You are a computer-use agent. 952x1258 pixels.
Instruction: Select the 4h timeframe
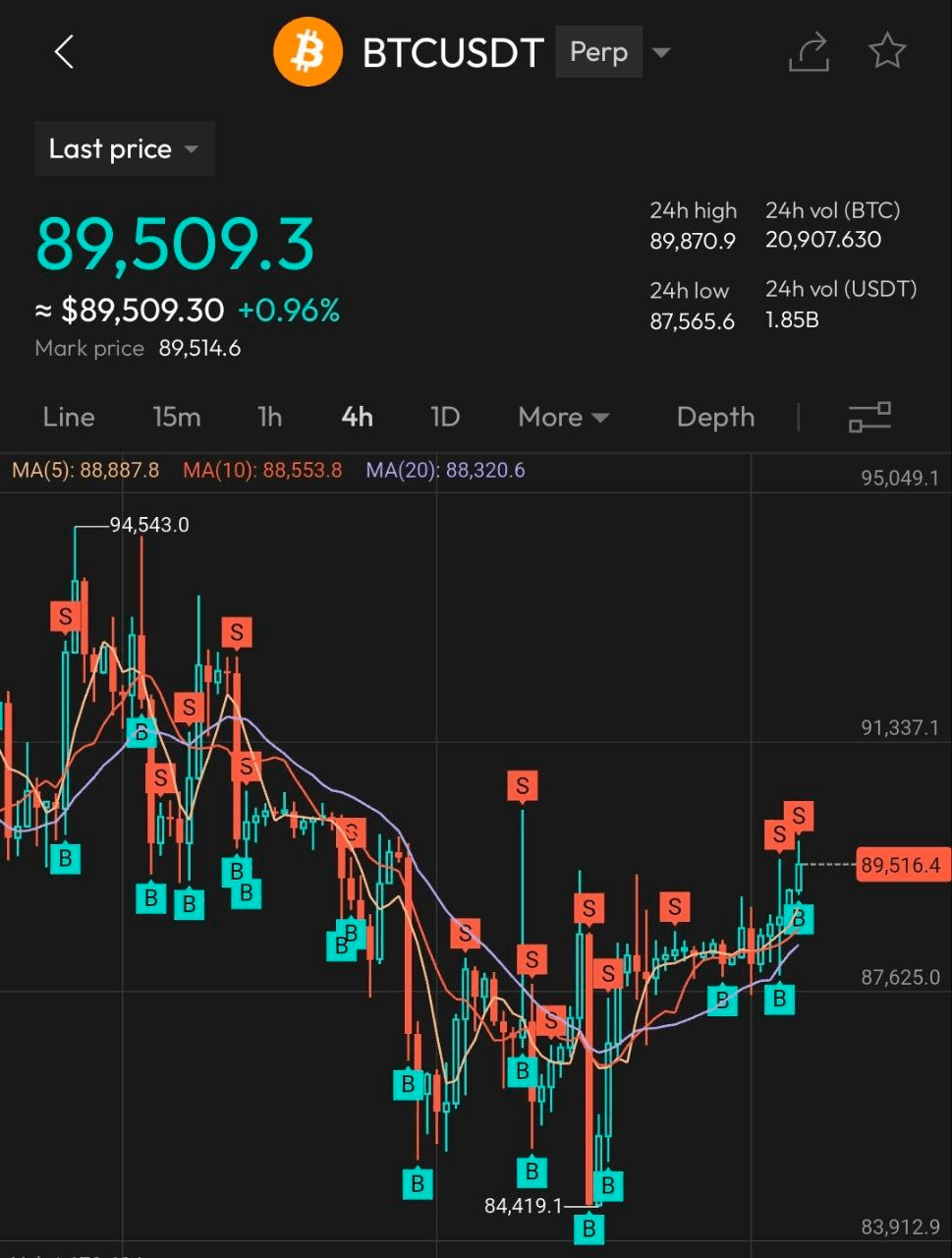(357, 417)
